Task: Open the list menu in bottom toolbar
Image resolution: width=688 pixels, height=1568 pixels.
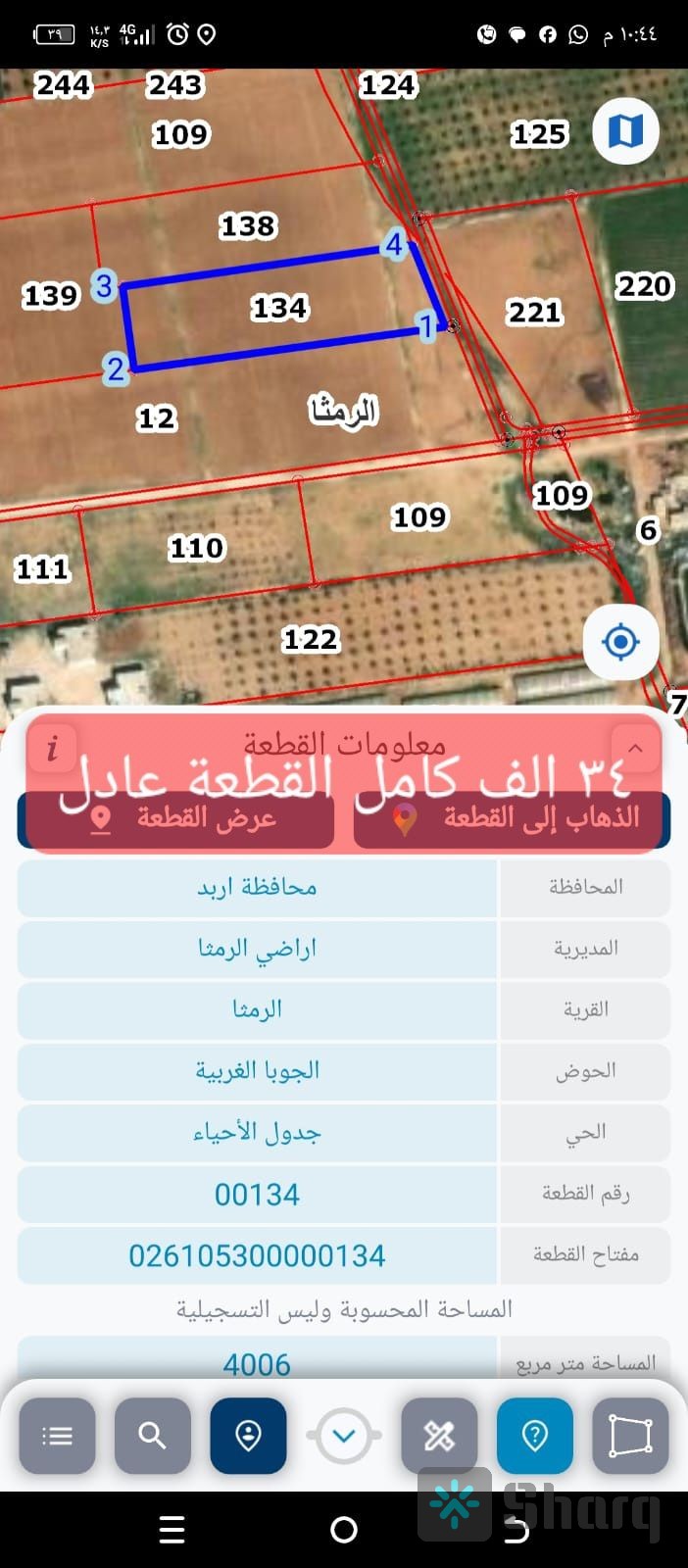Action: pos(57,1436)
